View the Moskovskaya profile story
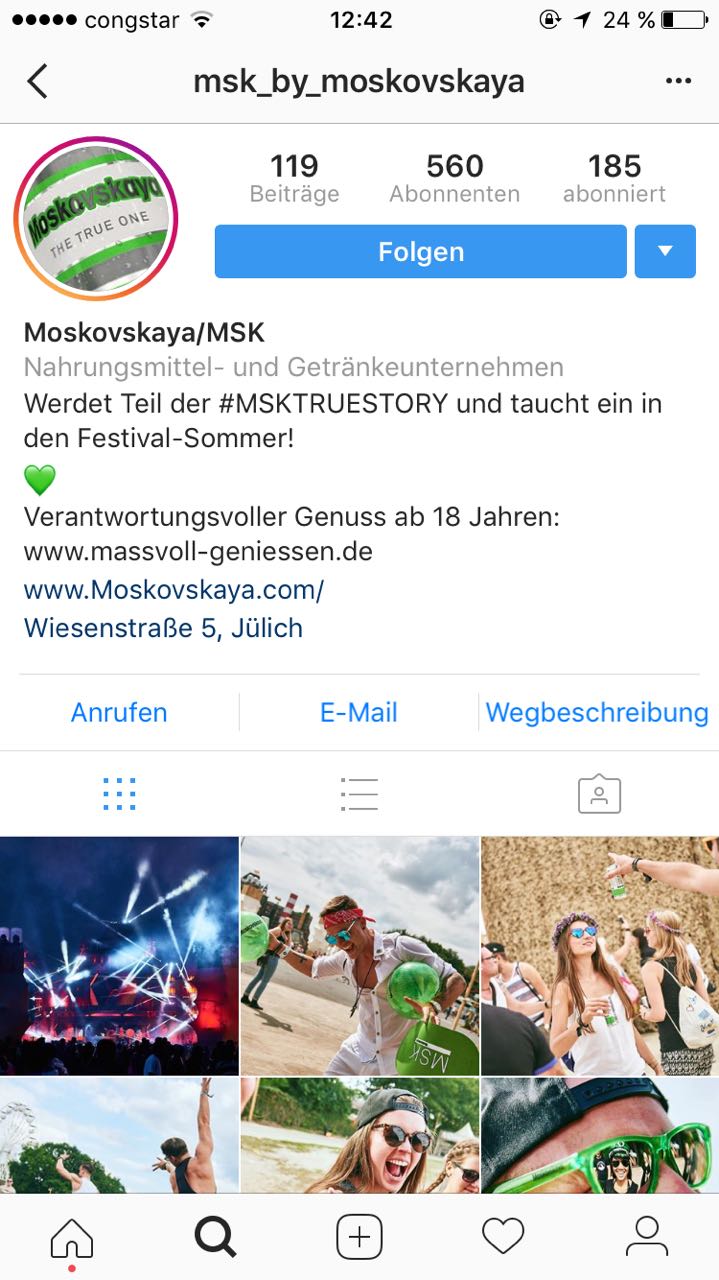The height and width of the screenshot is (1280, 719). point(96,217)
